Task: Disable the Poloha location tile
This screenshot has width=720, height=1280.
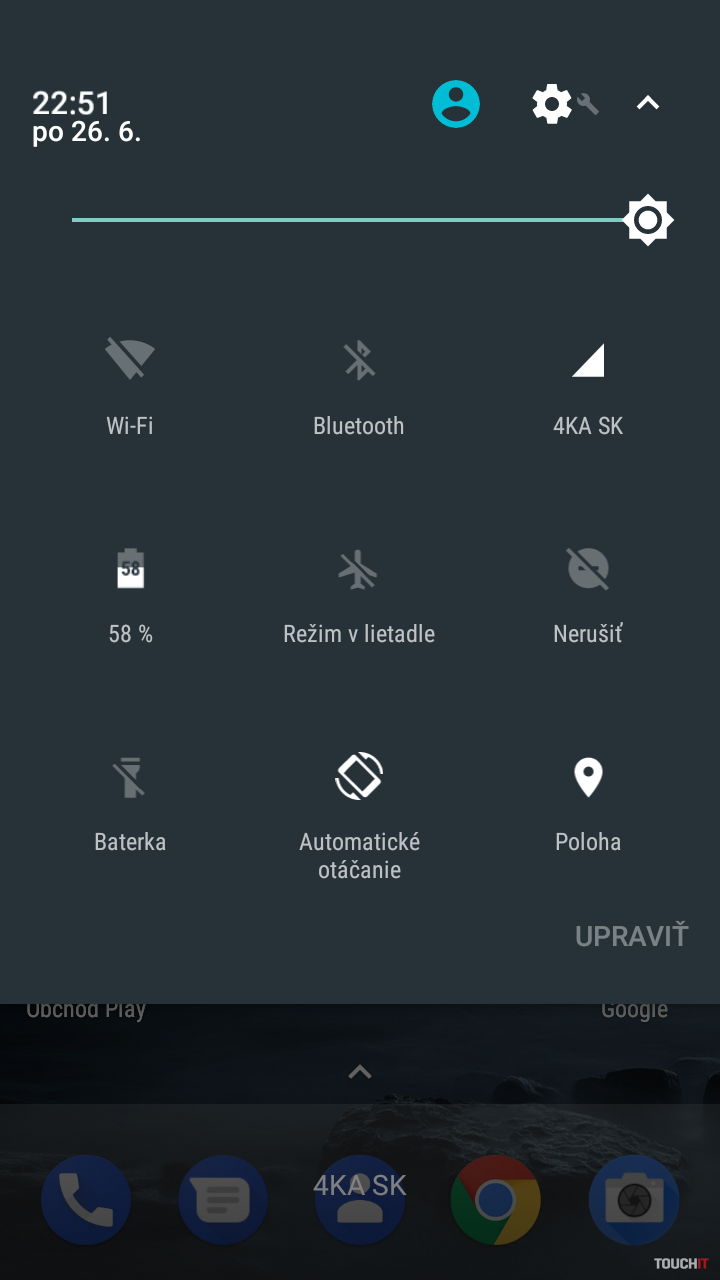Action: point(588,777)
